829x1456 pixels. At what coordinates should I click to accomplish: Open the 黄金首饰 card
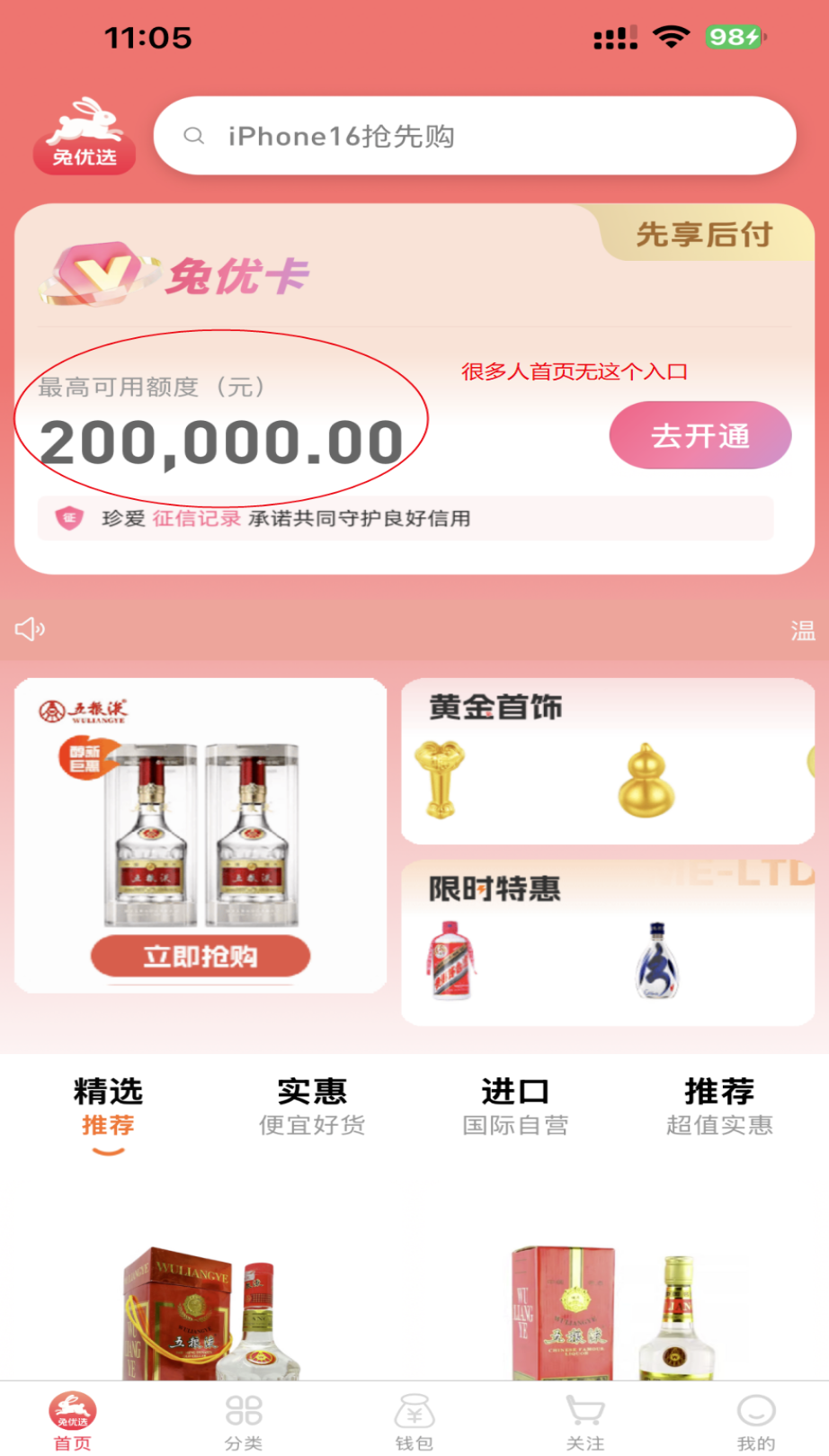tap(607, 761)
